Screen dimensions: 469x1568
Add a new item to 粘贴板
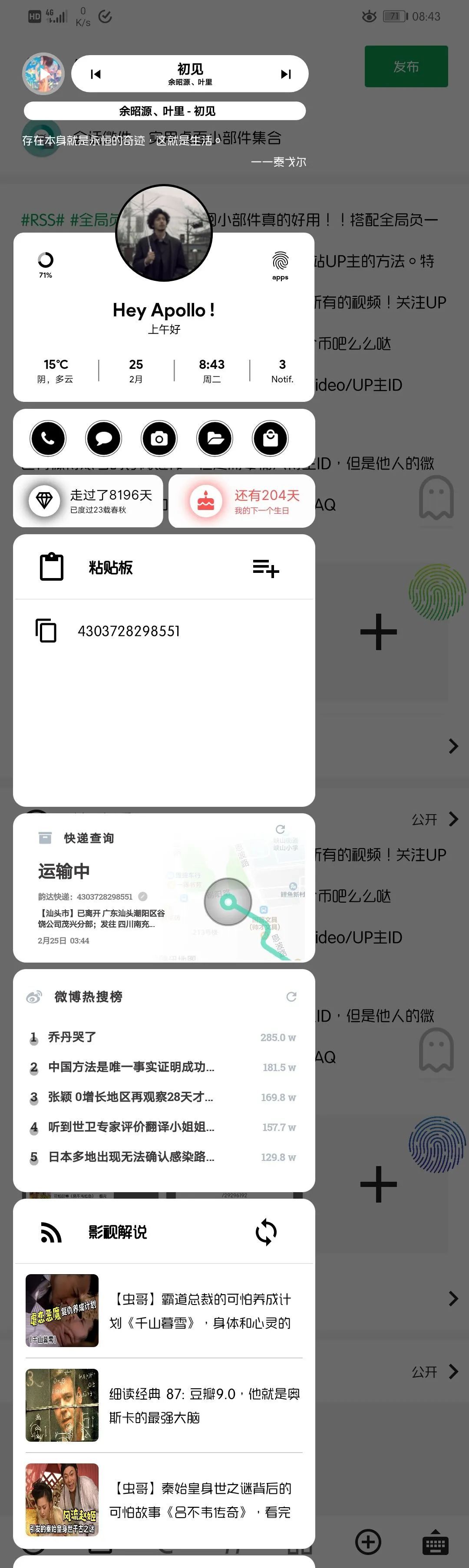point(266,568)
